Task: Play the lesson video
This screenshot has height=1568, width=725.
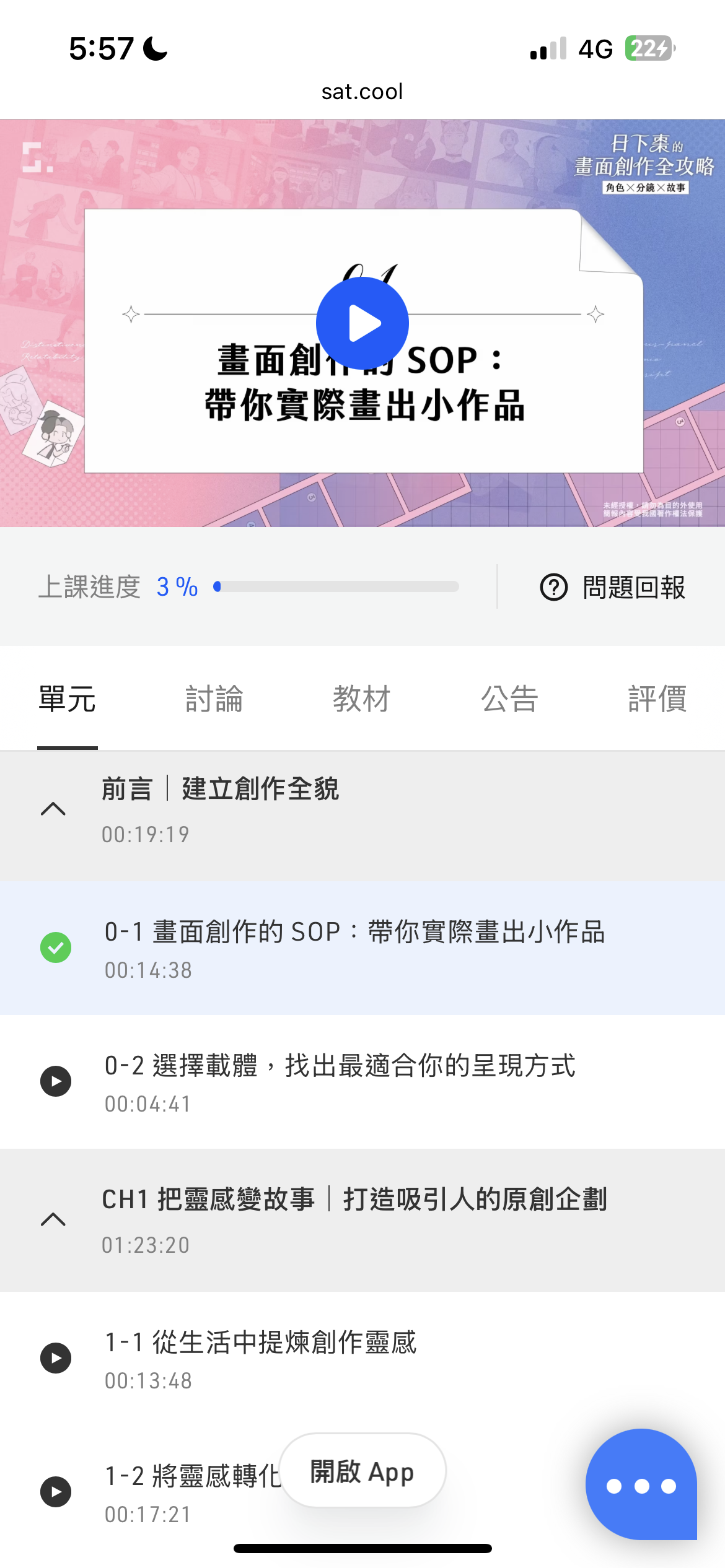Action: pyautogui.click(x=362, y=323)
